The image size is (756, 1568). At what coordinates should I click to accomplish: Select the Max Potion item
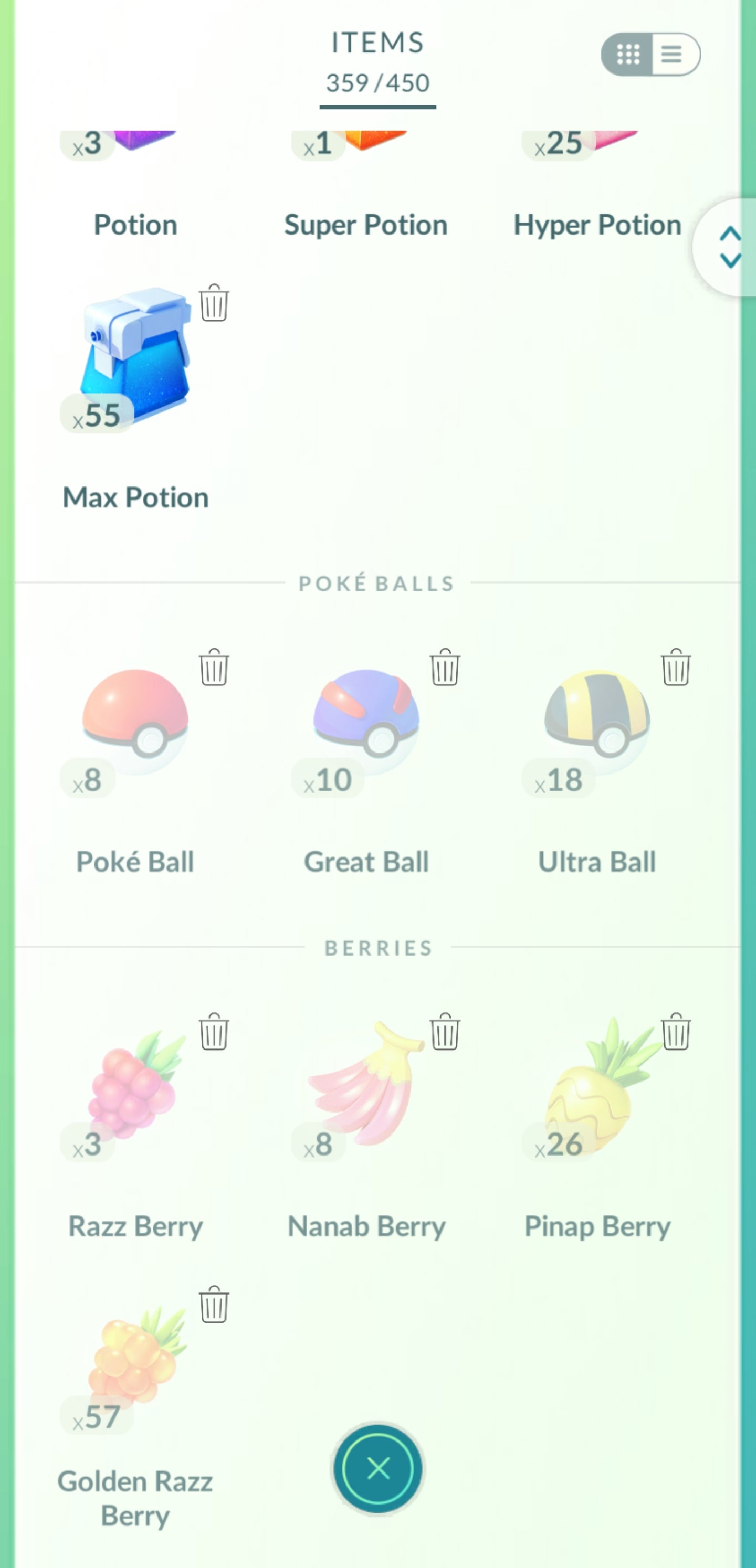[x=135, y=359]
